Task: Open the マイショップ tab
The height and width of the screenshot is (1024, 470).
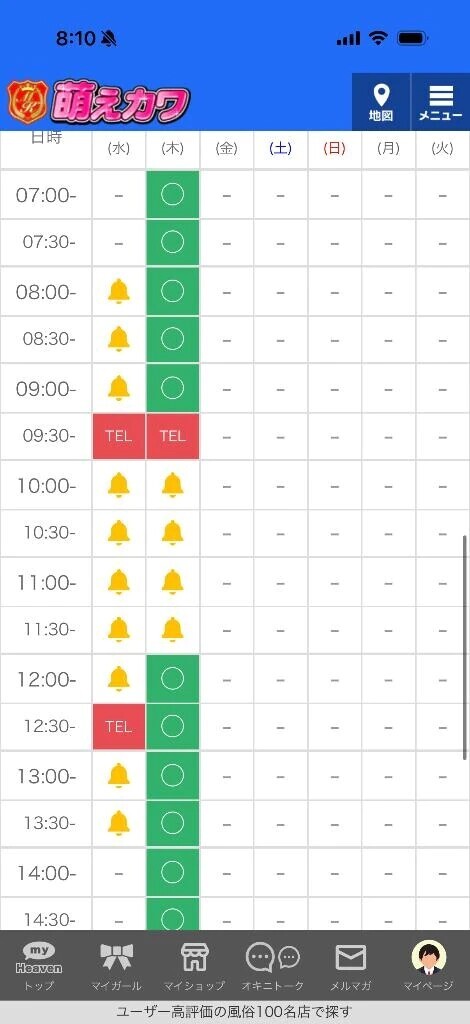Action: coord(194,967)
